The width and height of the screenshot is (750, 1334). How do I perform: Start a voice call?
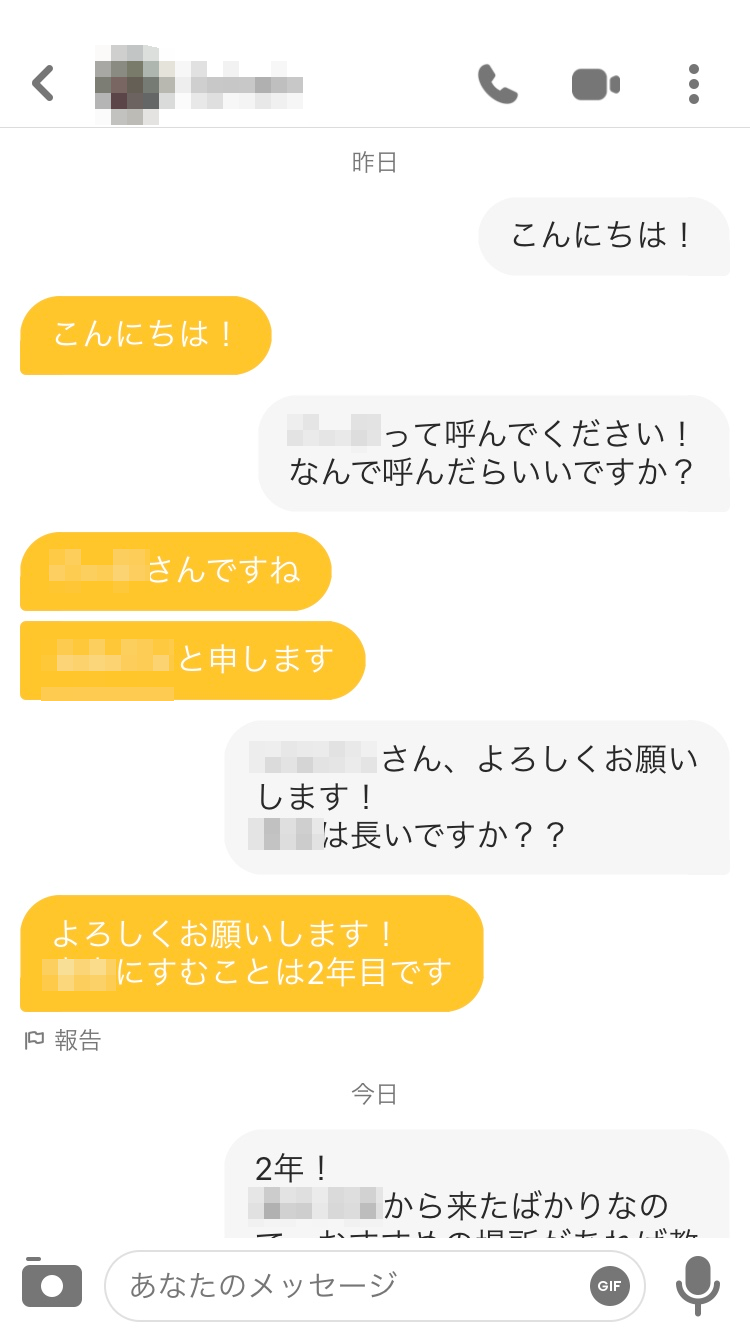(x=498, y=84)
